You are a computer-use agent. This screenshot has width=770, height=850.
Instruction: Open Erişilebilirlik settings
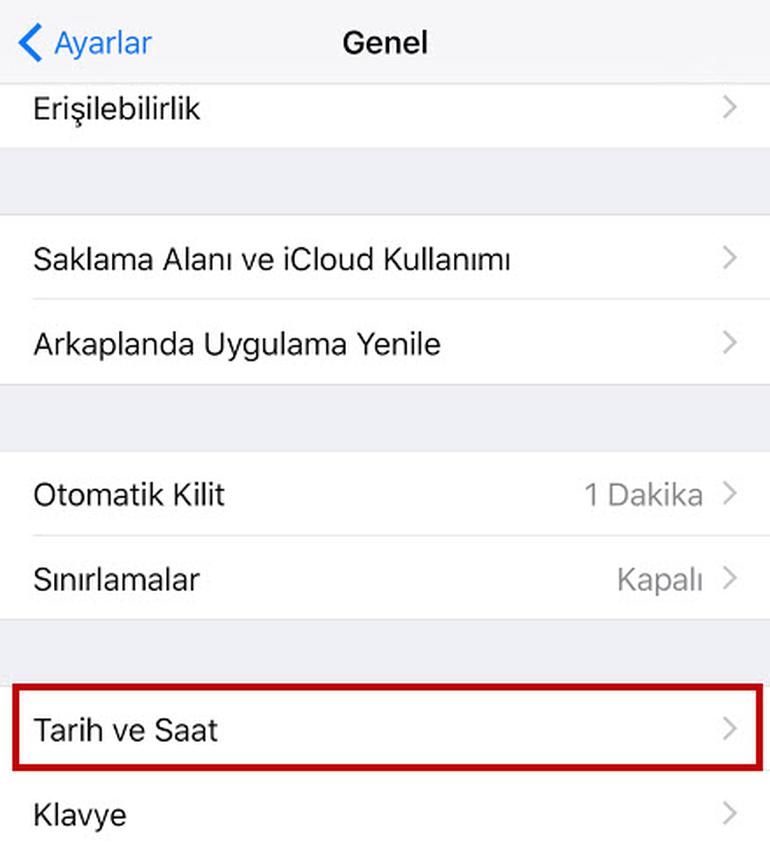(x=385, y=108)
